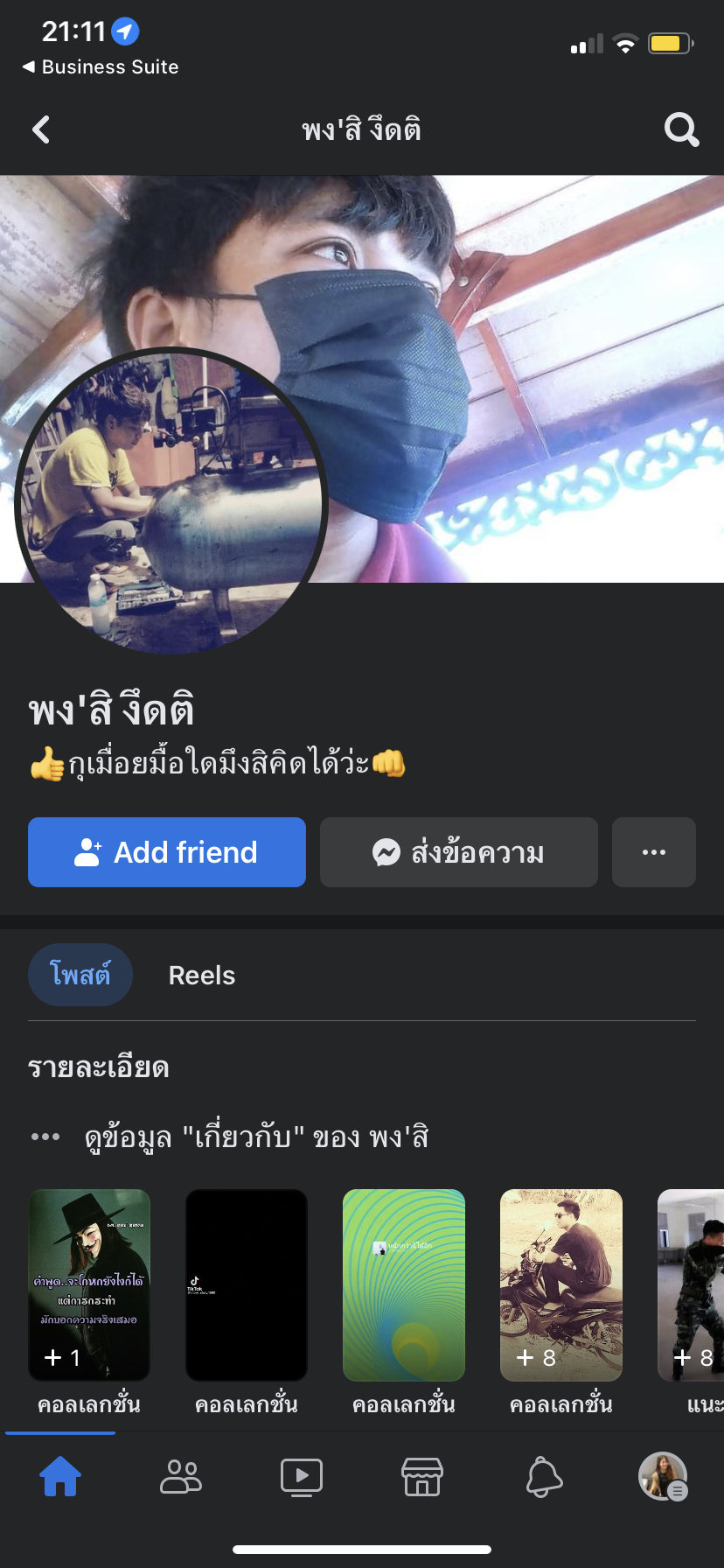The width and height of the screenshot is (724, 1568).
Task: Open the notifications bell
Action: pyautogui.click(x=543, y=1476)
